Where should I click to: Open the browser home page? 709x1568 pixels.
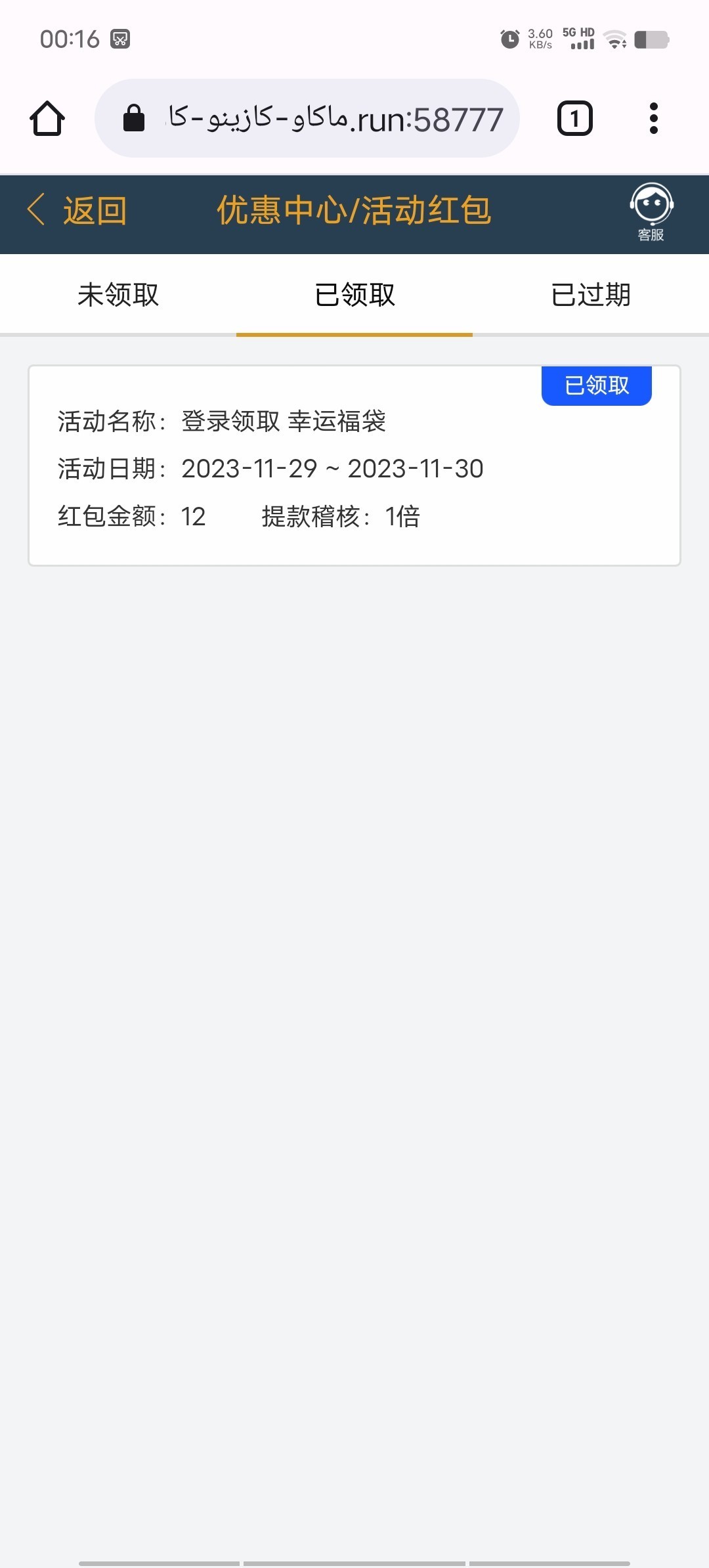tap(47, 119)
